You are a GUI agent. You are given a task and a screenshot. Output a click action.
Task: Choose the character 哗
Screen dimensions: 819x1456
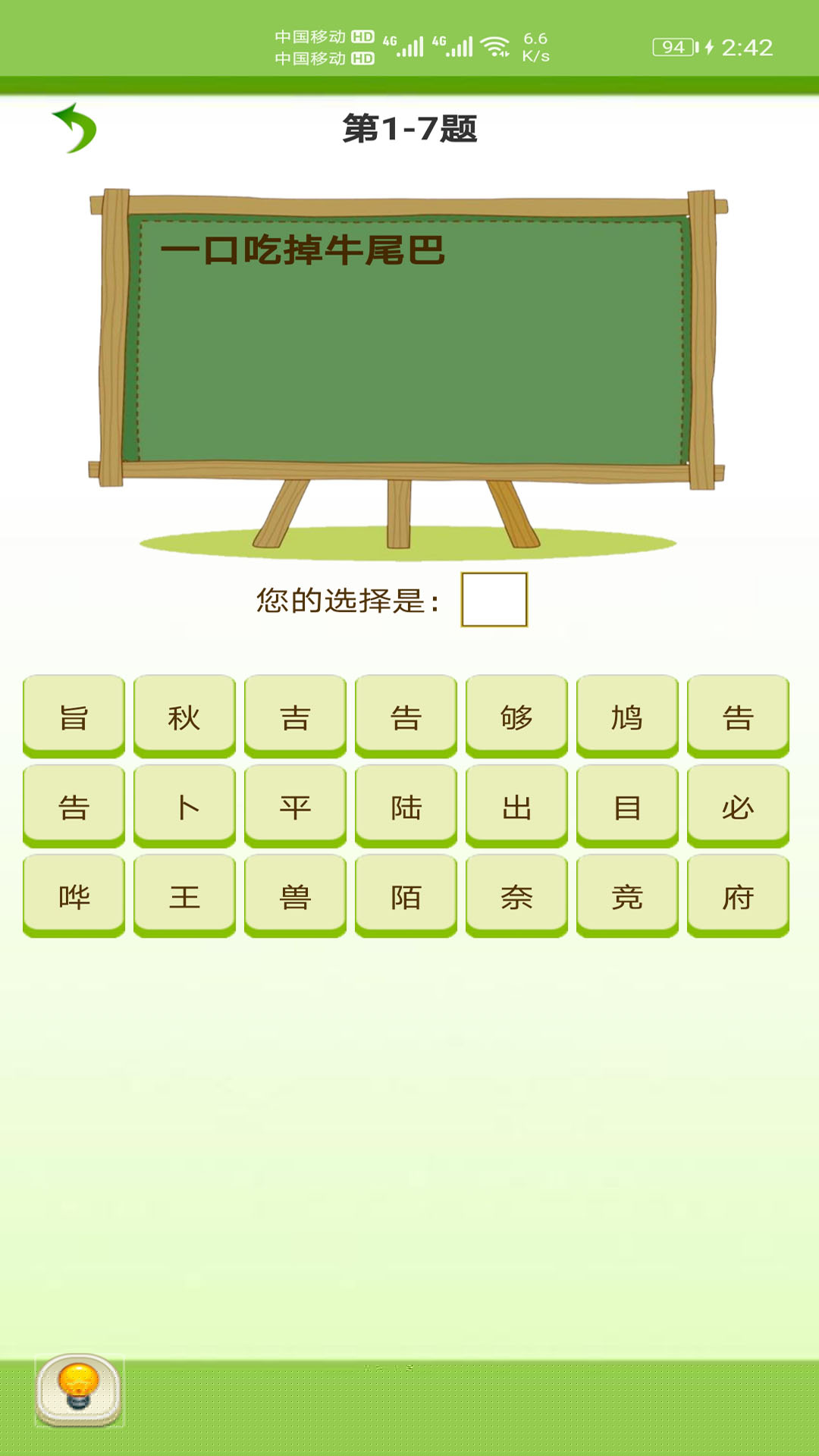(74, 896)
